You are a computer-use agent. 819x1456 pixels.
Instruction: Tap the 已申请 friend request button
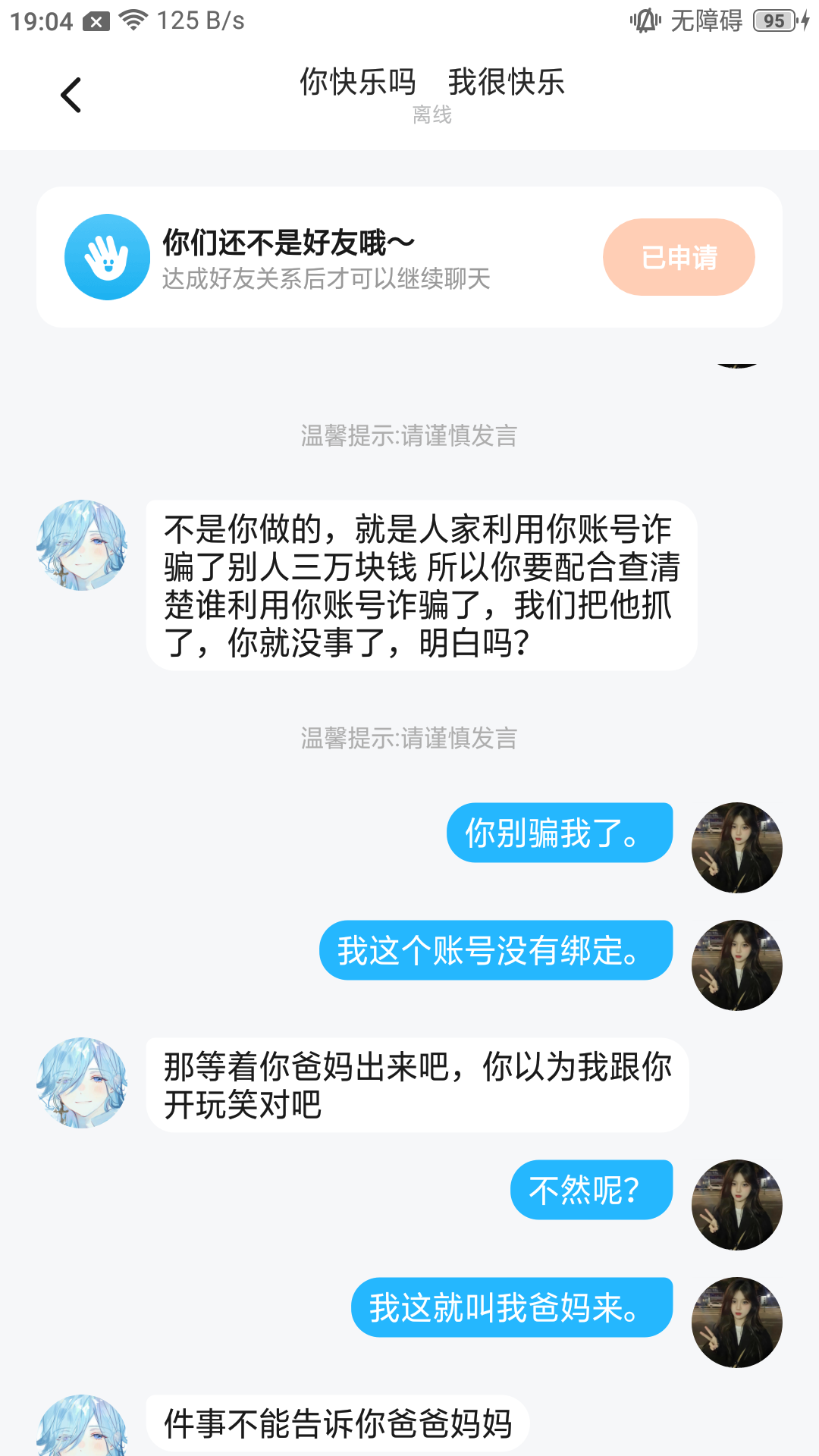(679, 257)
